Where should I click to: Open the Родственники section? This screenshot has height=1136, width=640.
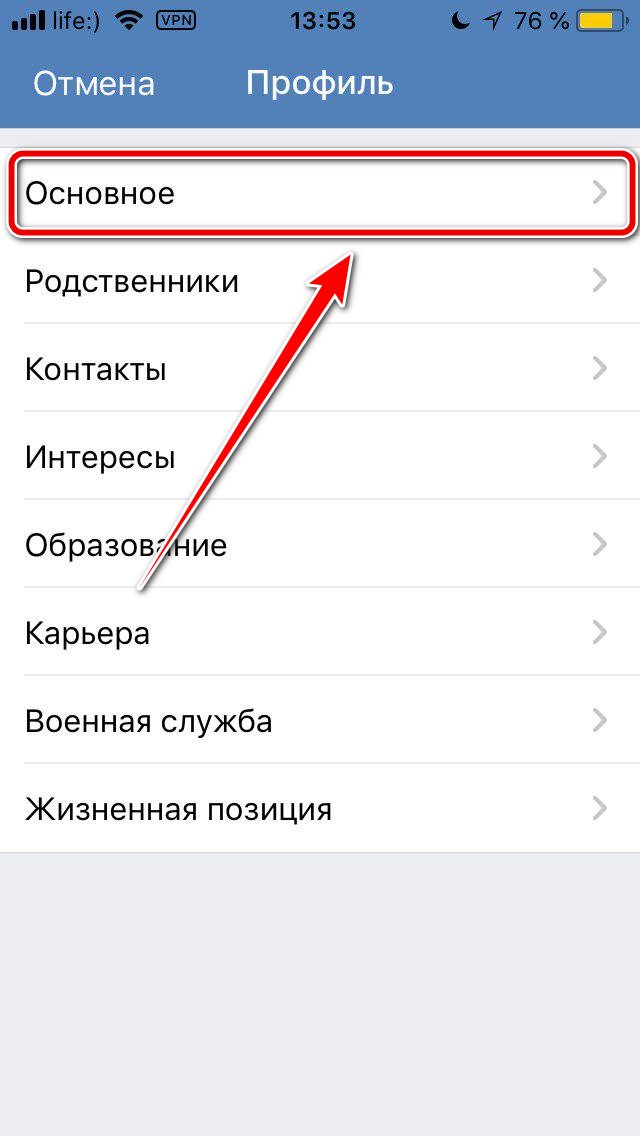[320, 281]
